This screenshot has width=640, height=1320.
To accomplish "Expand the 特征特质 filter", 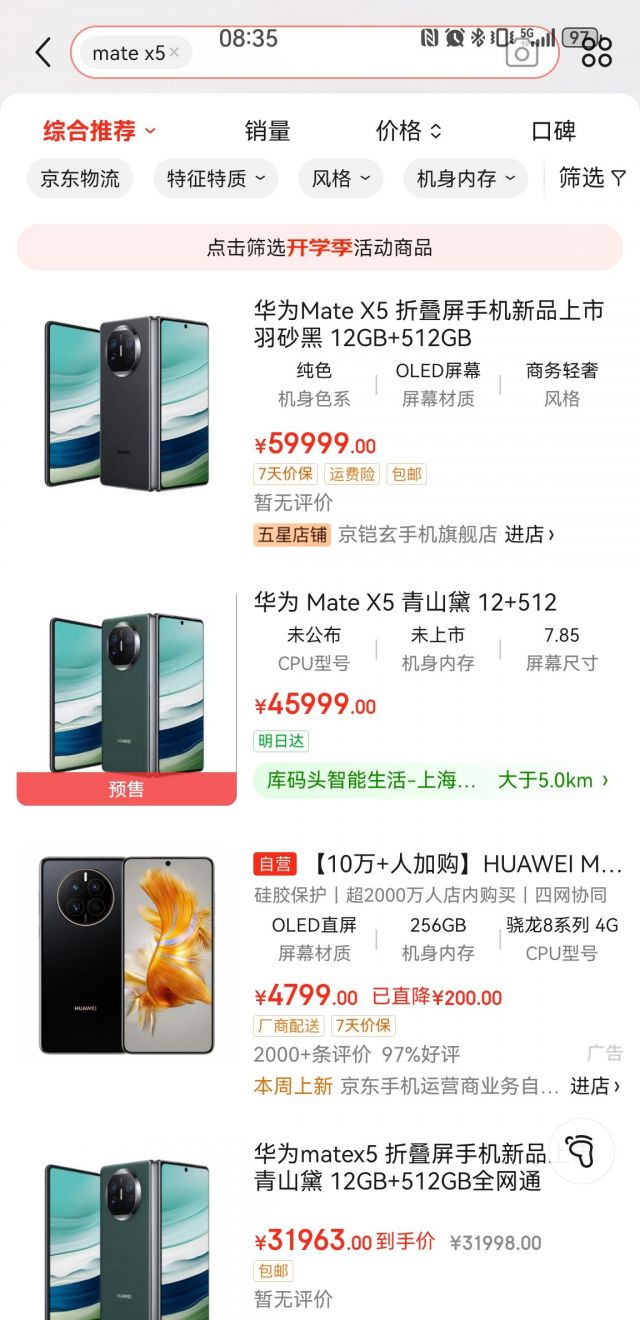I will click(x=215, y=179).
